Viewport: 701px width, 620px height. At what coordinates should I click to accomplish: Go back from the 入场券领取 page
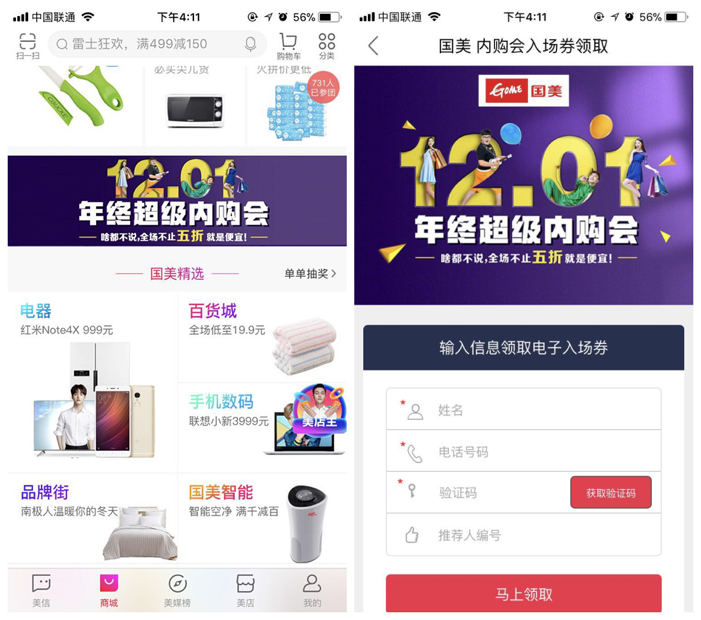pyautogui.click(x=373, y=46)
